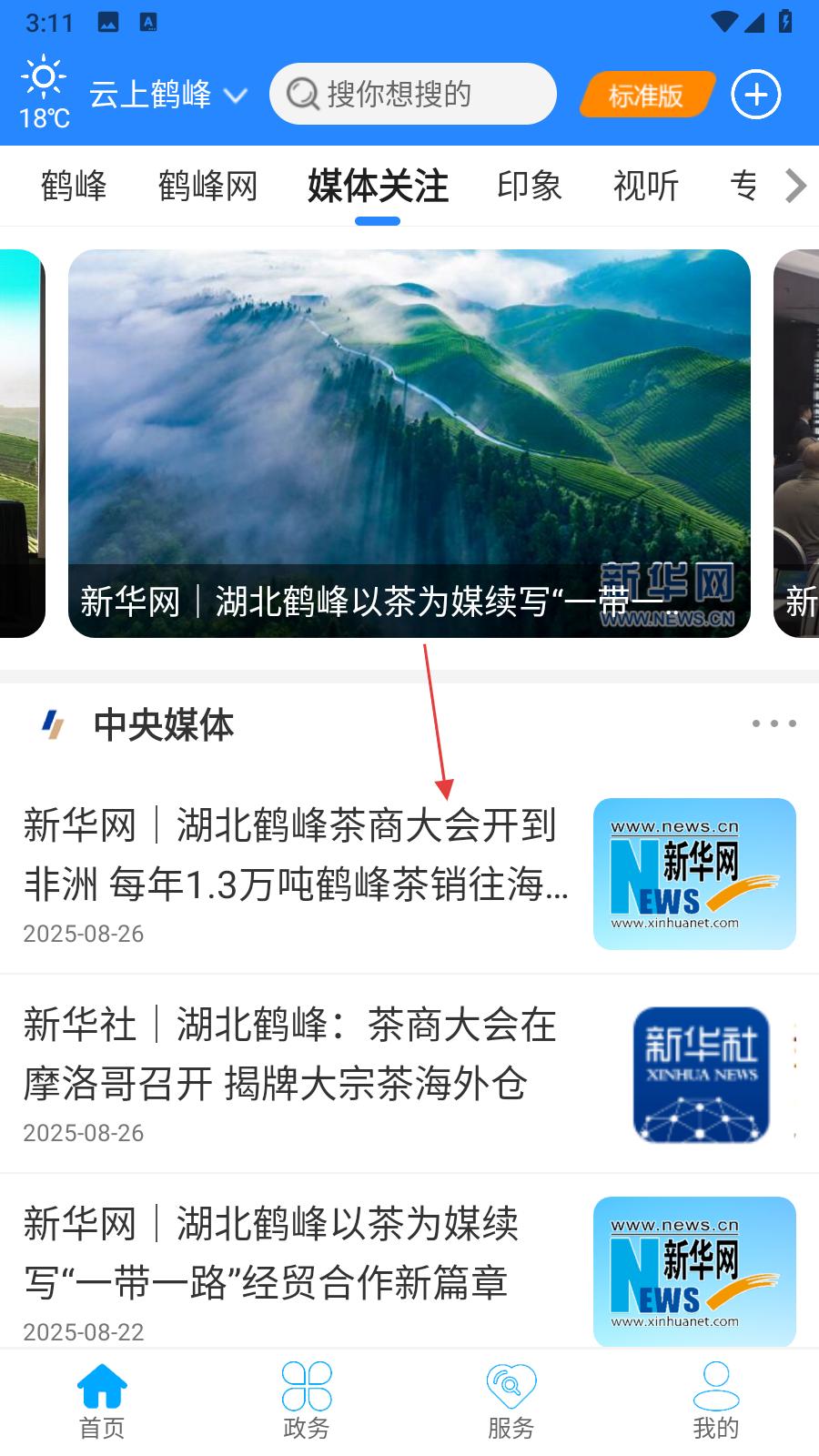Screen dimensions: 819x1456
Task: Go to the 印象 tab
Action: point(529,186)
